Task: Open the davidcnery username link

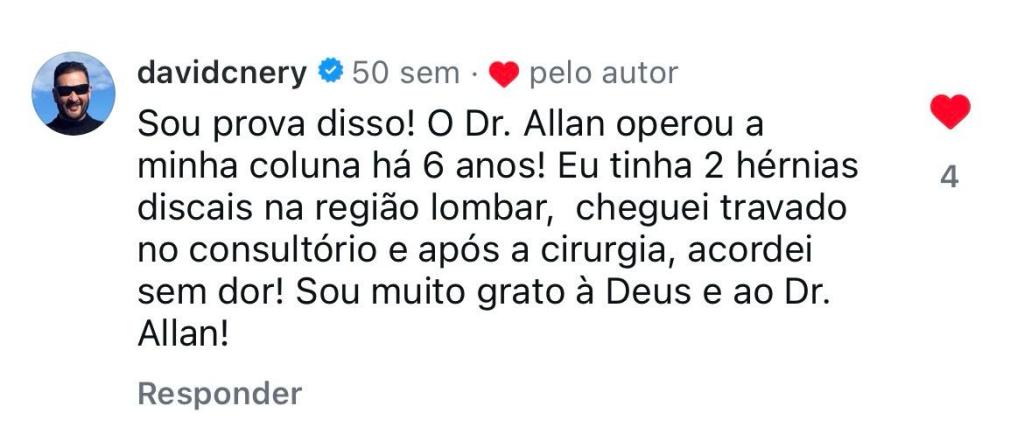Action: (x=223, y=73)
